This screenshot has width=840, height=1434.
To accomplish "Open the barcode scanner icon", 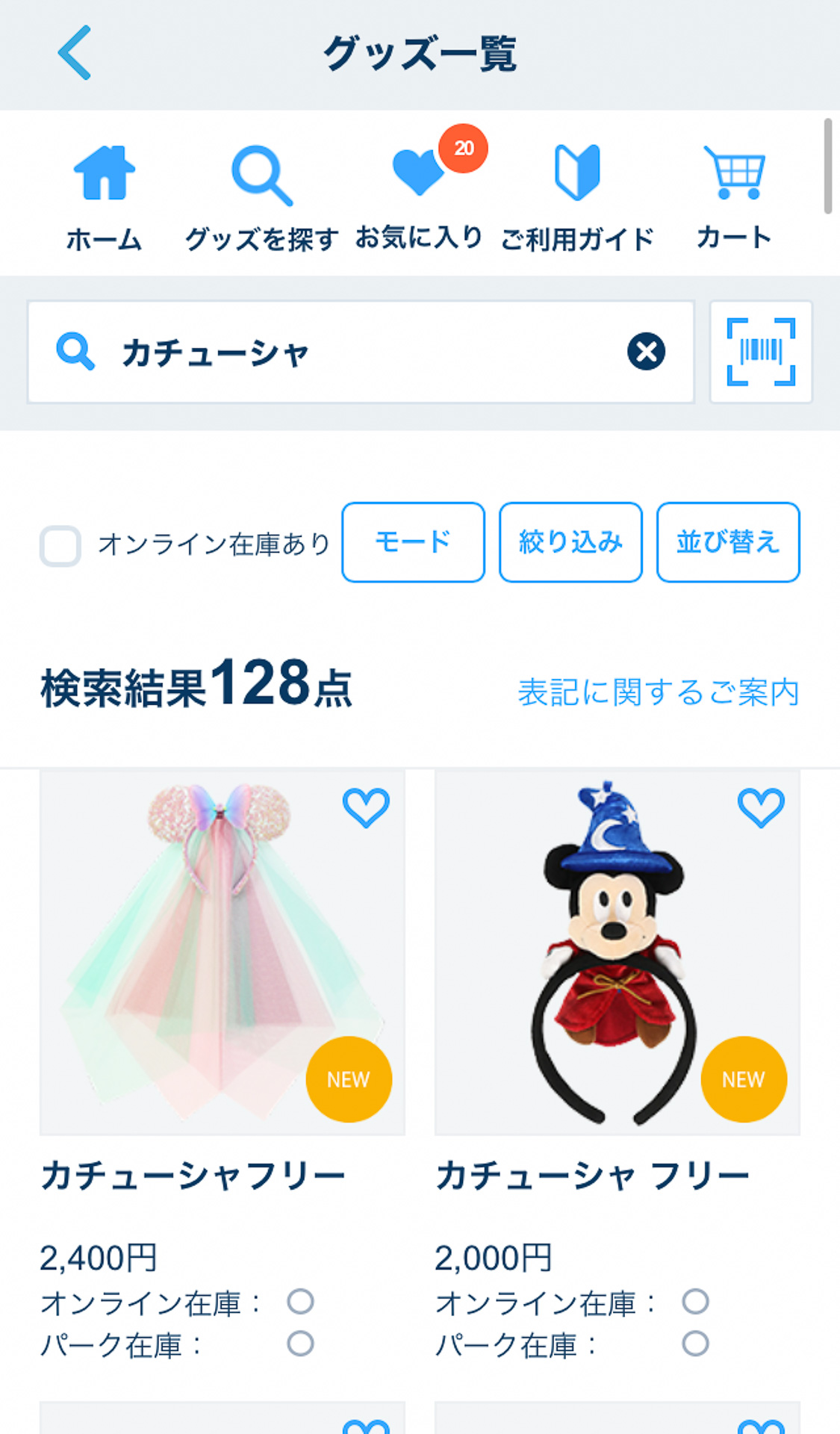I will tap(760, 351).
